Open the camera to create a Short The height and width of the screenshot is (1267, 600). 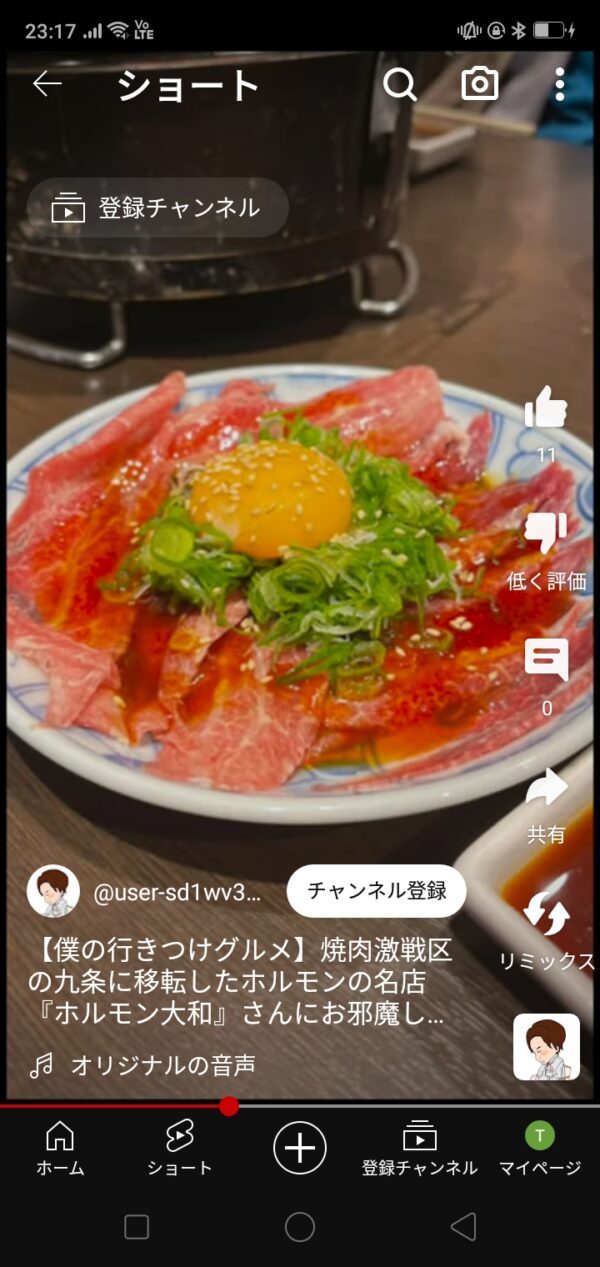coord(480,85)
